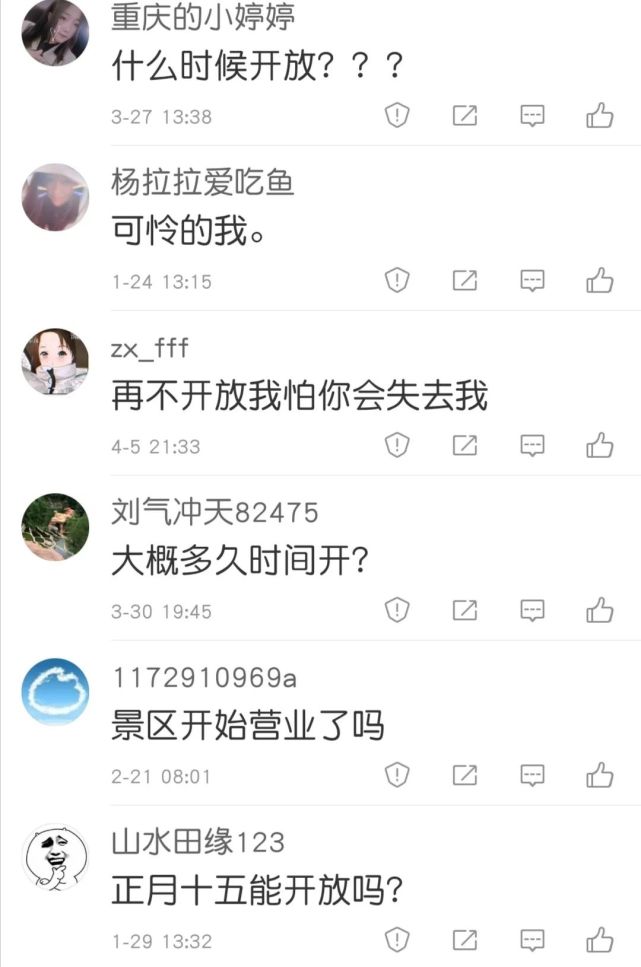Viewport: 641px width, 967px height.
Task: Share the comment by 杨拉拉爱吃鱼
Action: (x=465, y=281)
